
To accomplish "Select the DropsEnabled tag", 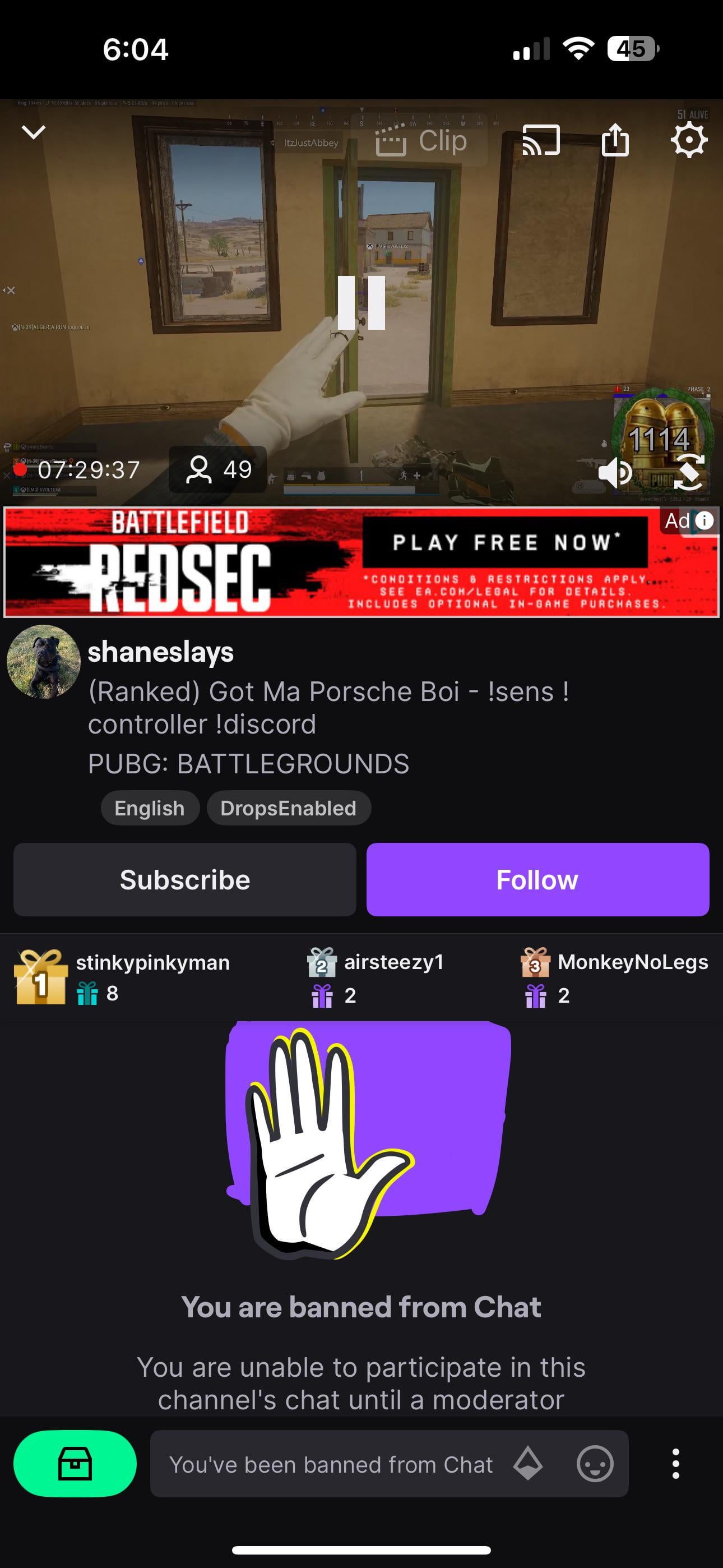I will coord(289,808).
